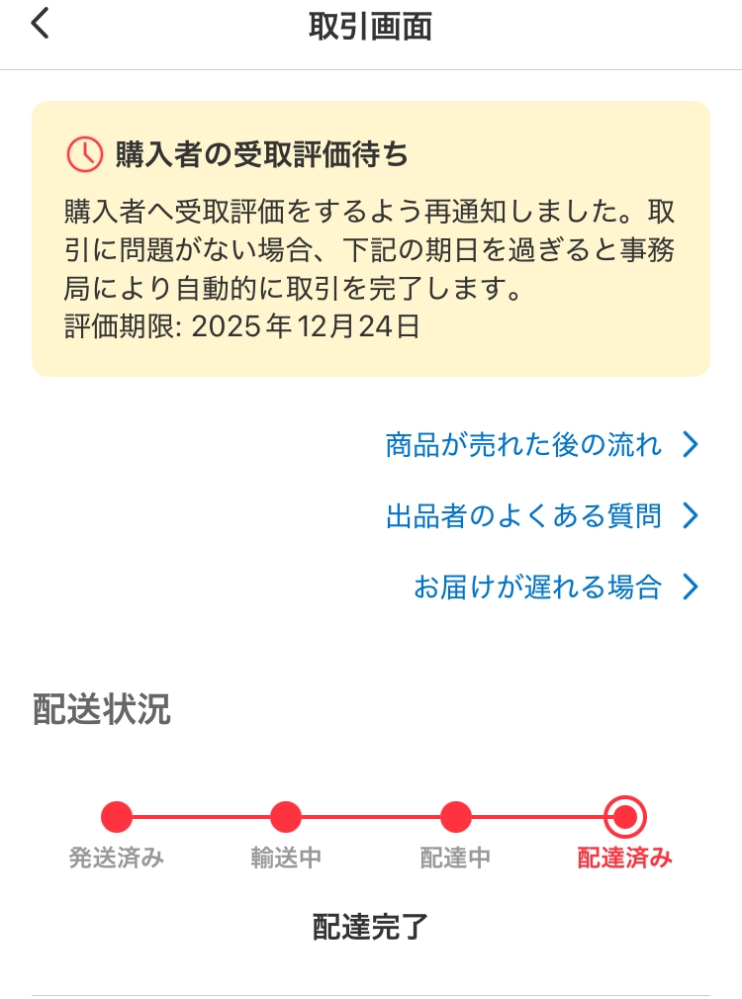Tap the yellow 購入者の受取評価待ち notice banner
The width and height of the screenshot is (742, 999).
pos(371,238)
